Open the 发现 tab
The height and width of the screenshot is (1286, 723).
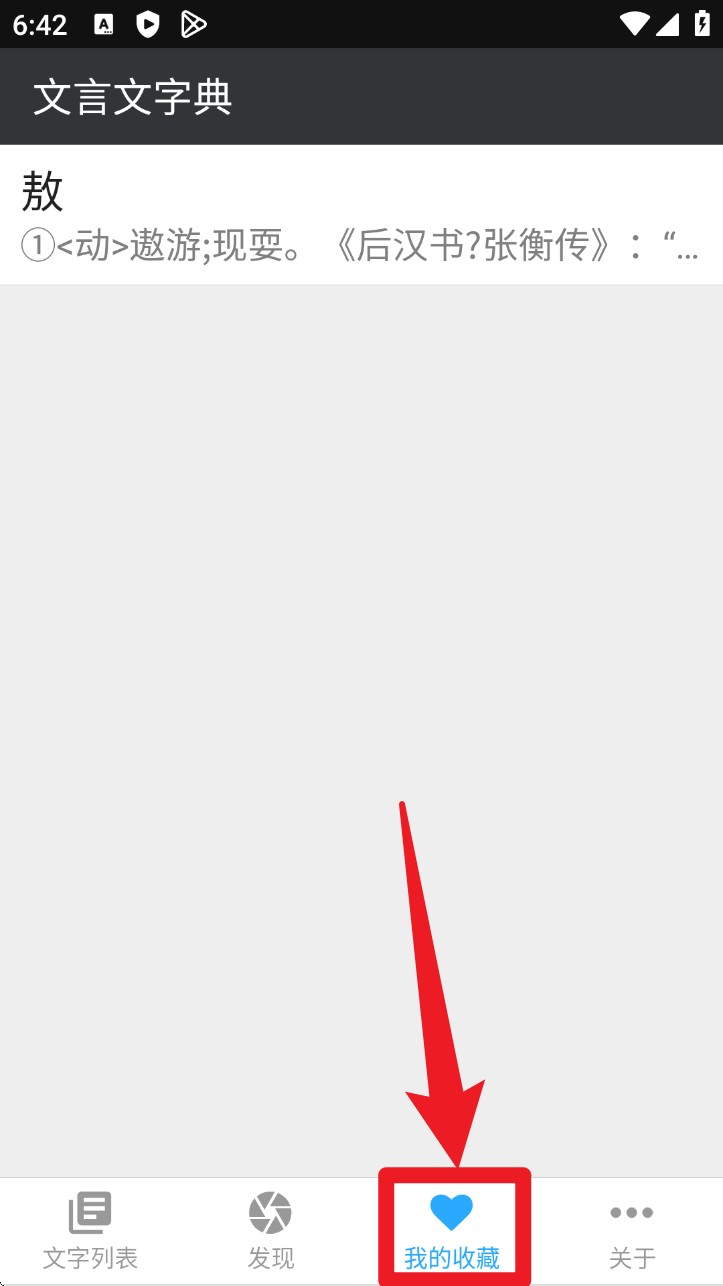271,1231
